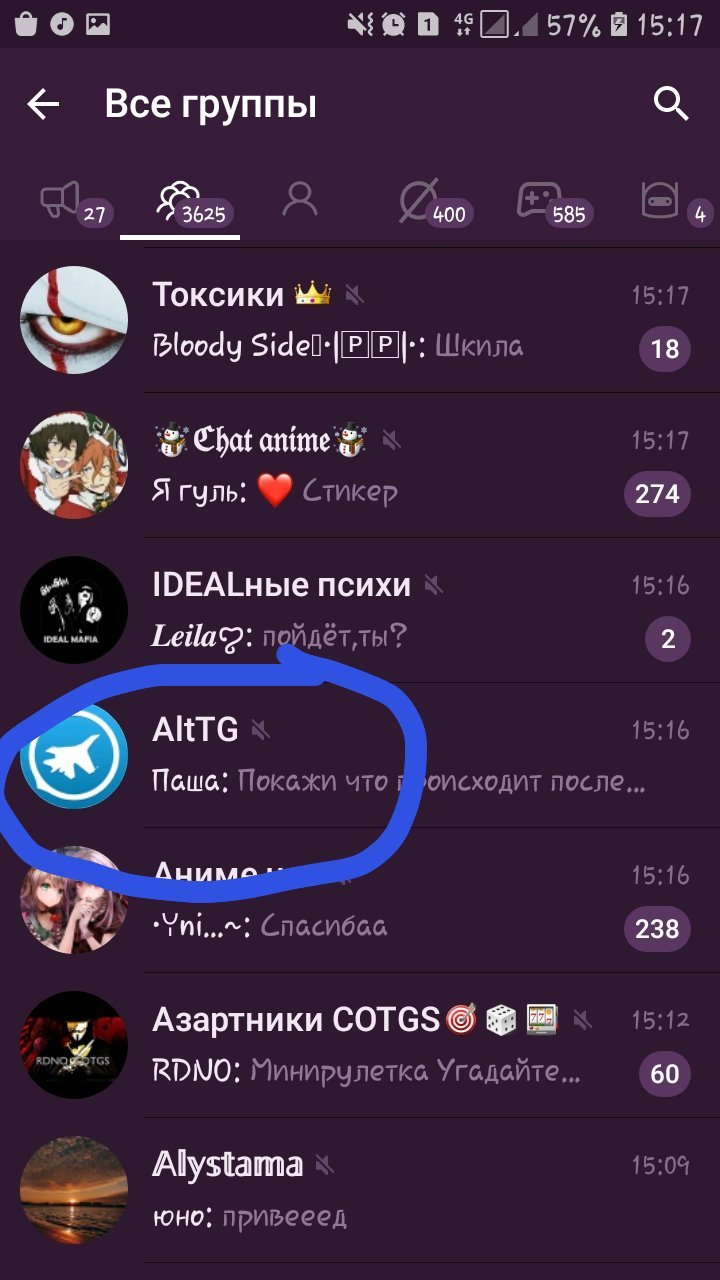Viewport: 720px width, 1280px height.
Task: Select the groups tab showing 3625
Action: pos(181,202)
